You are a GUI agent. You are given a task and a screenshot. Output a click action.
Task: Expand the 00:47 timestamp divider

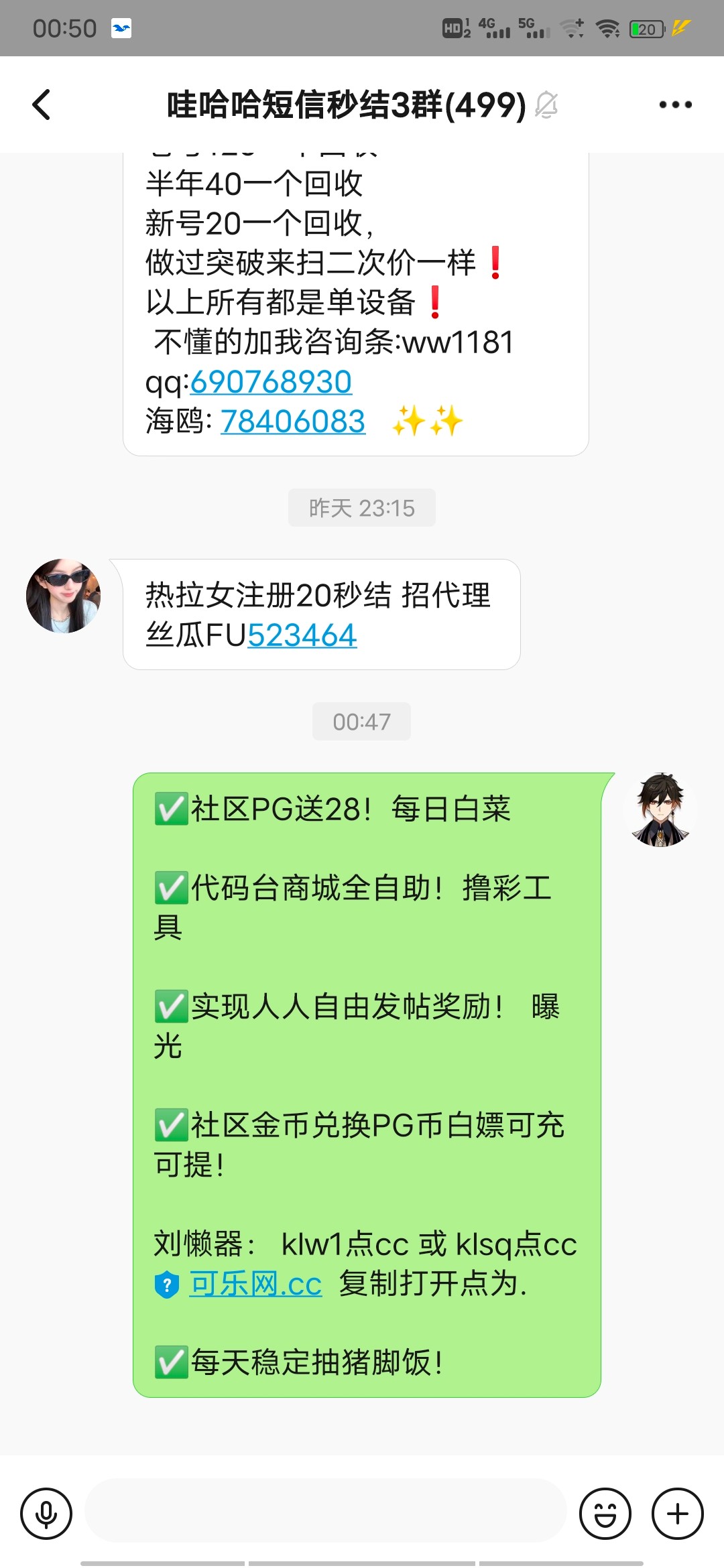click(361, 722)
